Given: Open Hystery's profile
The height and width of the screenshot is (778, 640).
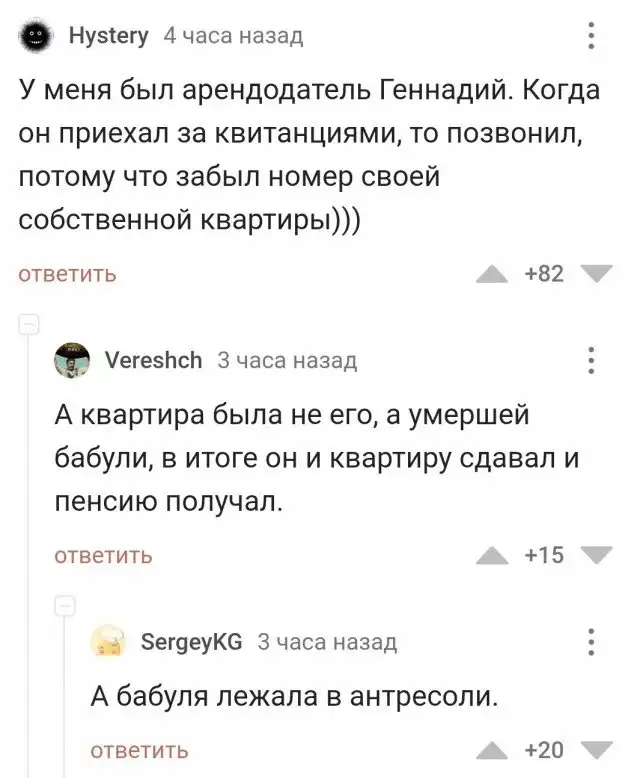Looking at the screenshot, I should [x=107, y=36].
